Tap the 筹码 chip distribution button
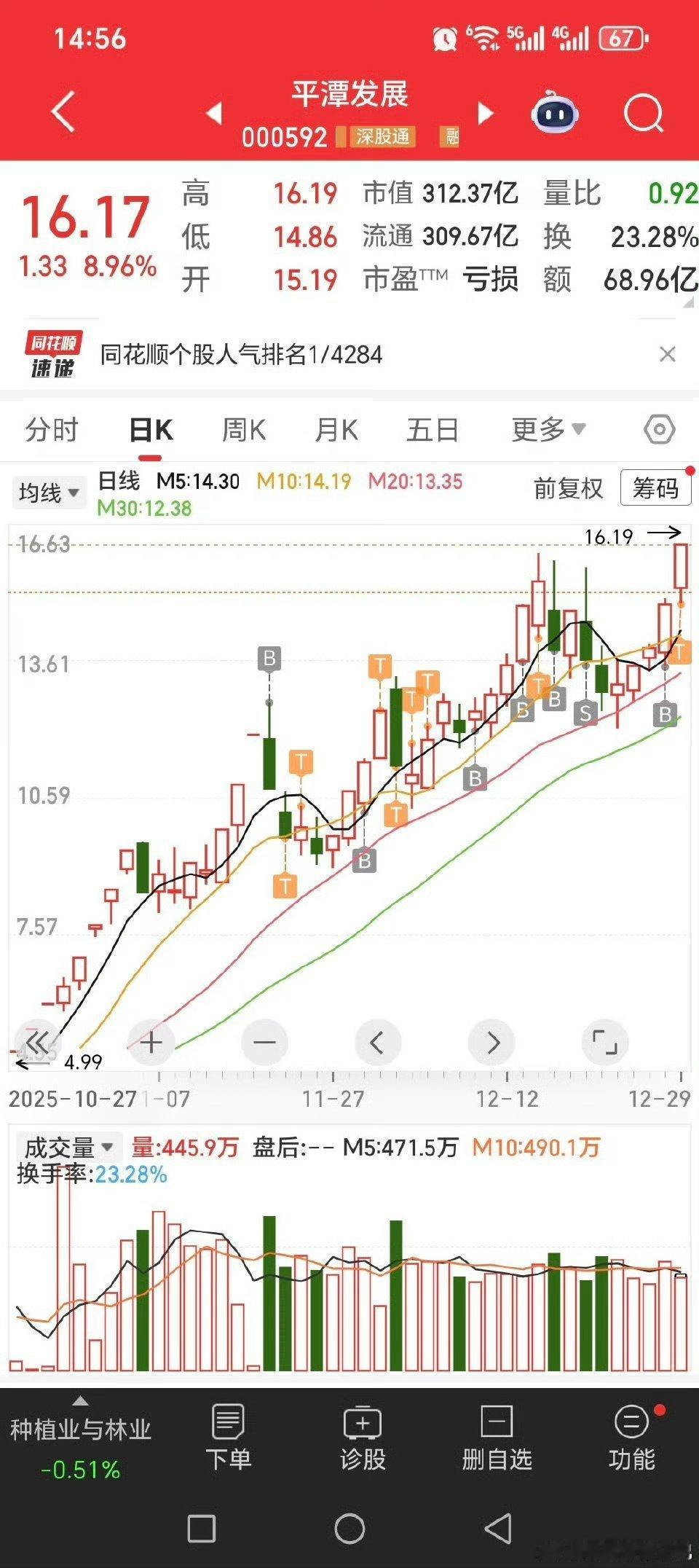Screen dimensions: 699x1568 click(x=655, y=487)
